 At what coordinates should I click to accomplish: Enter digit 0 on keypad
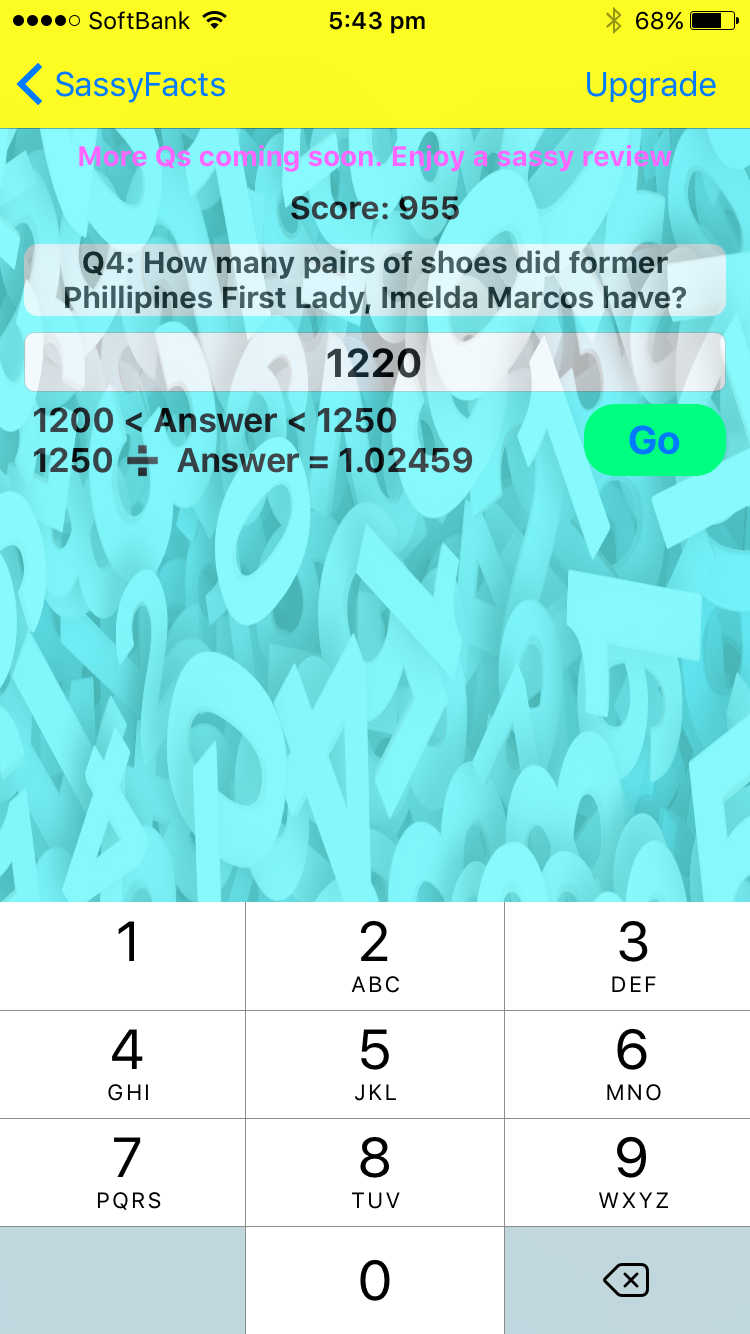coord(375,1280)
